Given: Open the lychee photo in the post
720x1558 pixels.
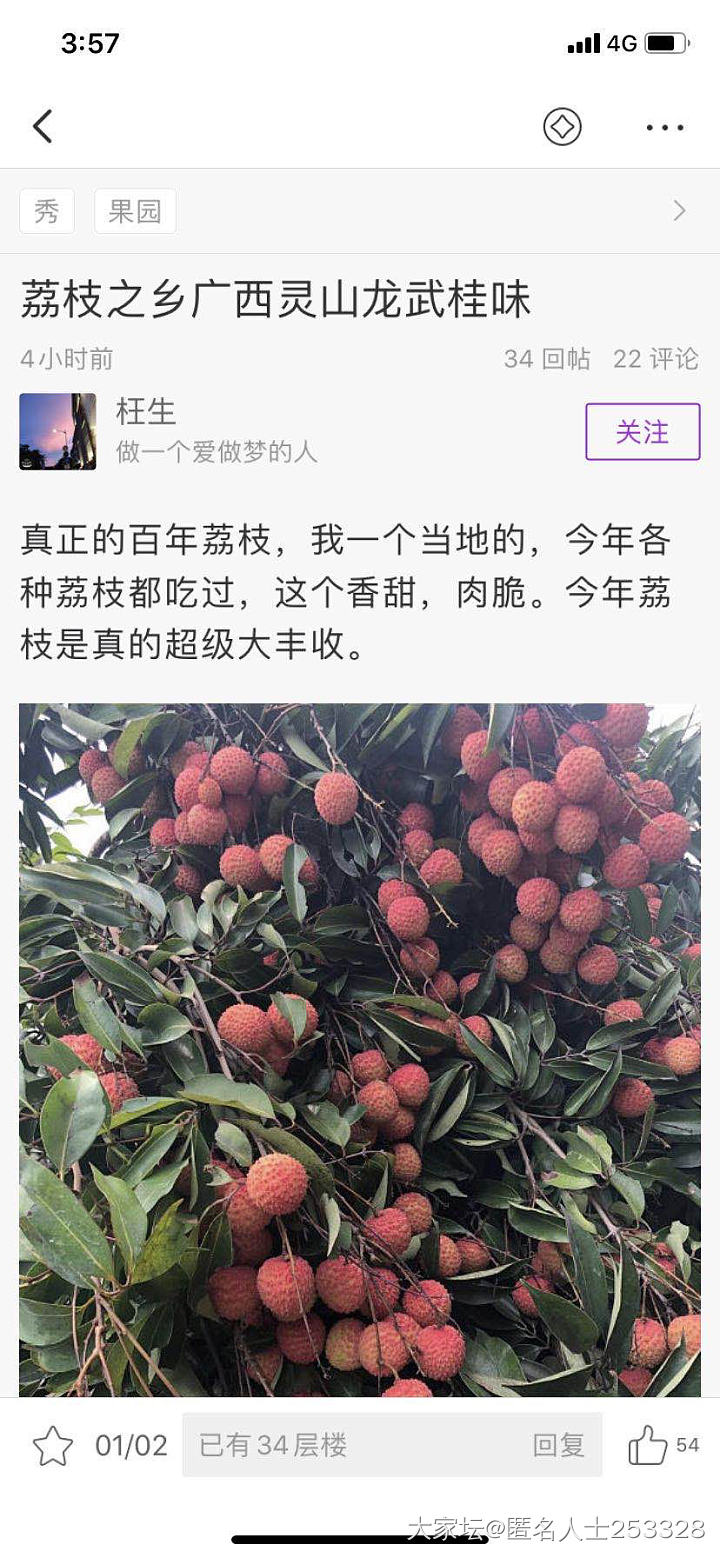Looking at the screenshot, I should tap(360, 1050).
